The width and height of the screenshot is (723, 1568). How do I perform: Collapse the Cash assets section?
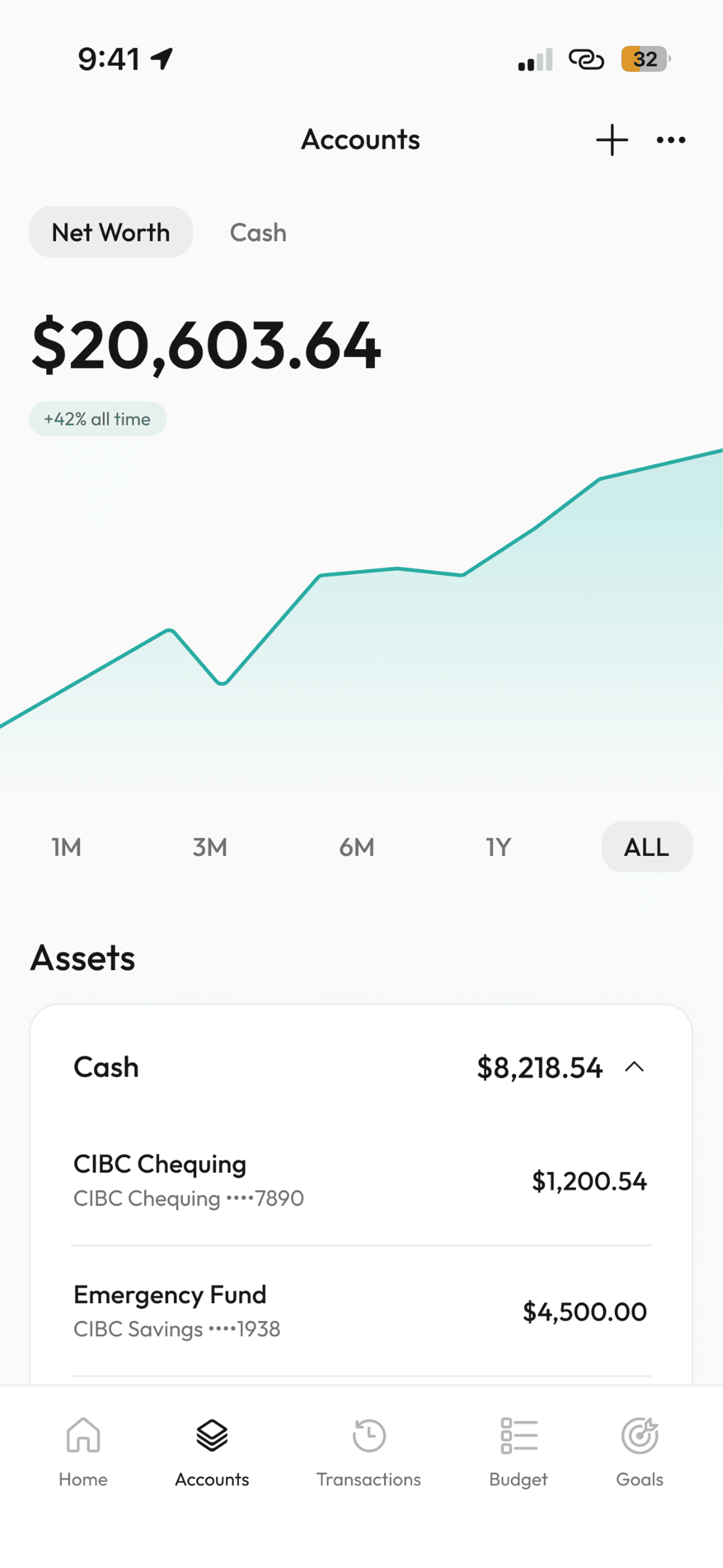(x=634, y=1067)
